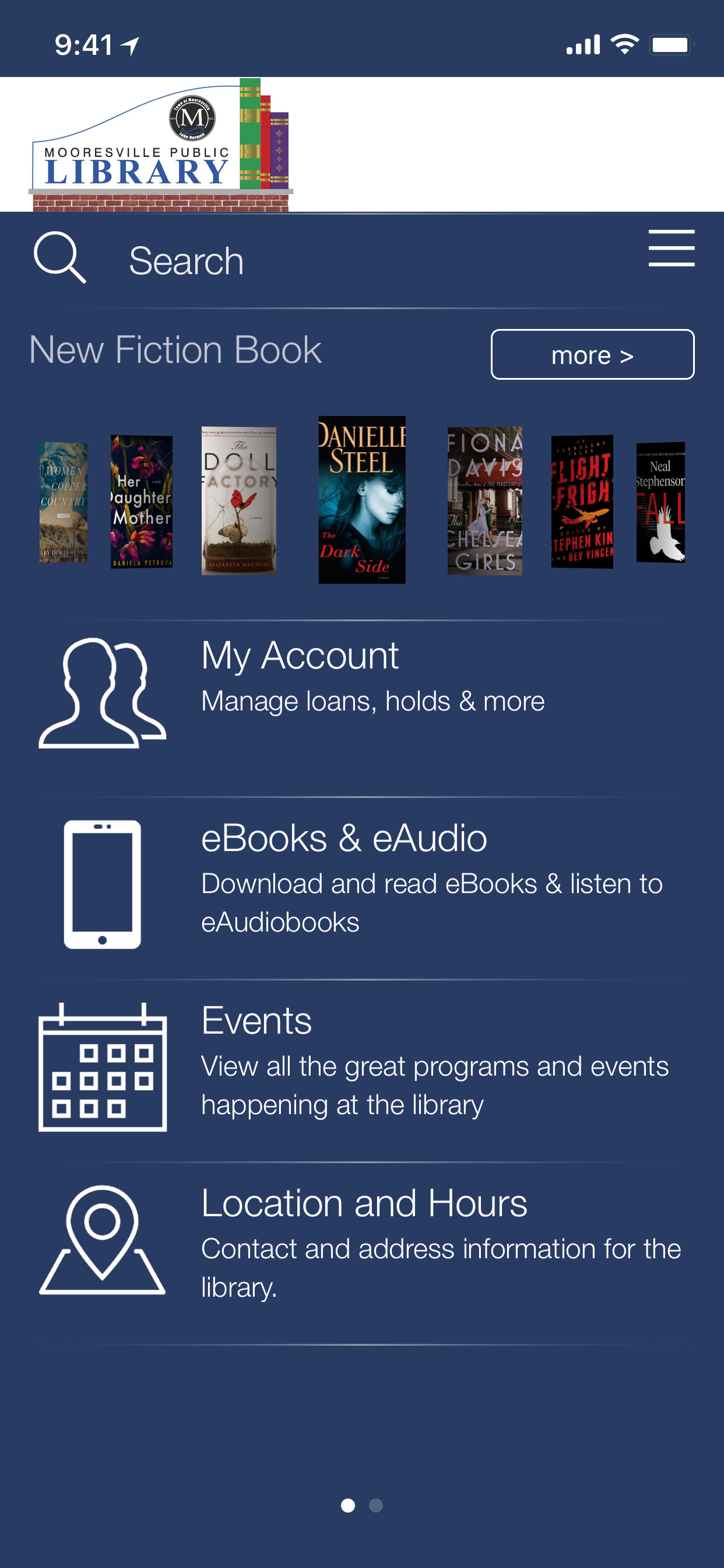Open Flight or Fright book cover
724x1568 pixels.
pyautogui.click(x=582, y=502)
